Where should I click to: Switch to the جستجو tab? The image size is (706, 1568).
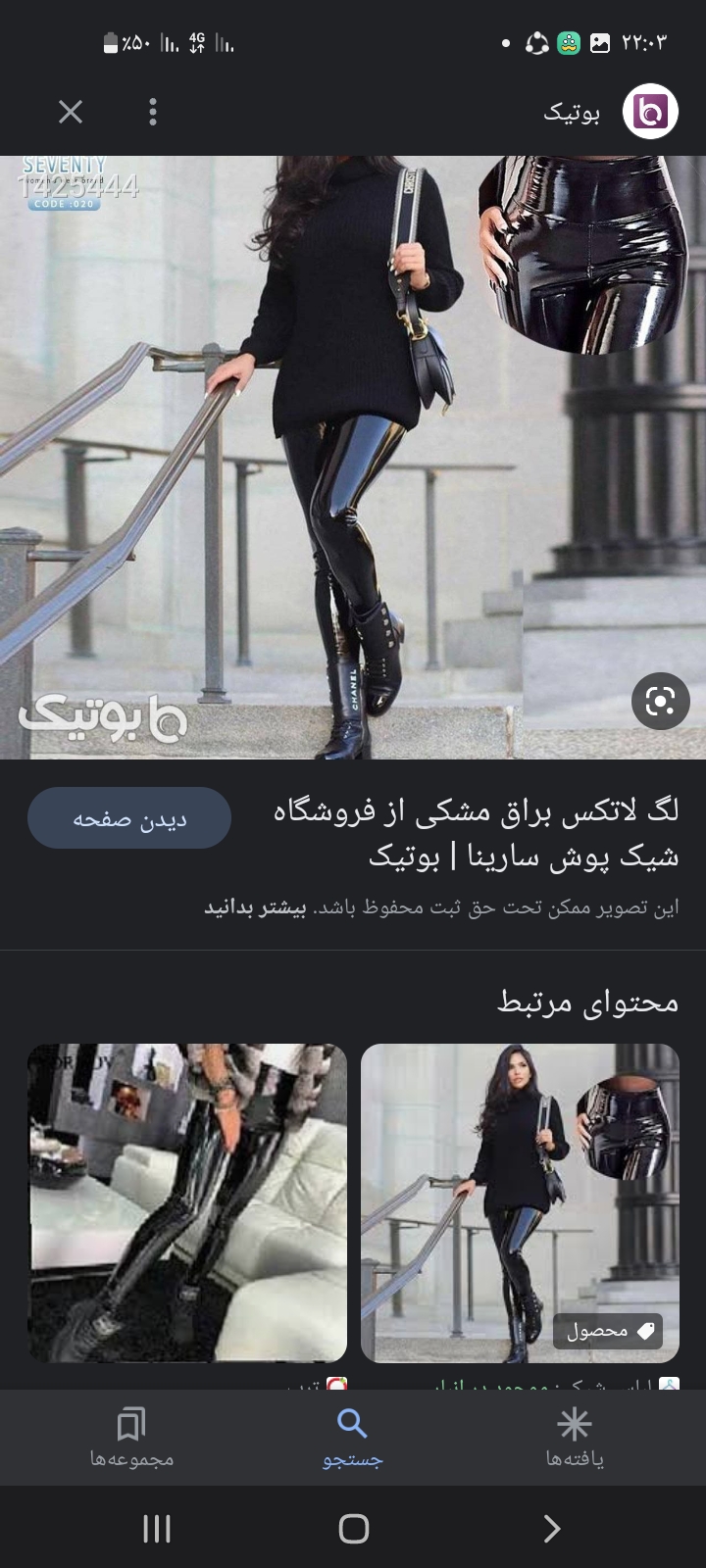tap(353, 1437)
